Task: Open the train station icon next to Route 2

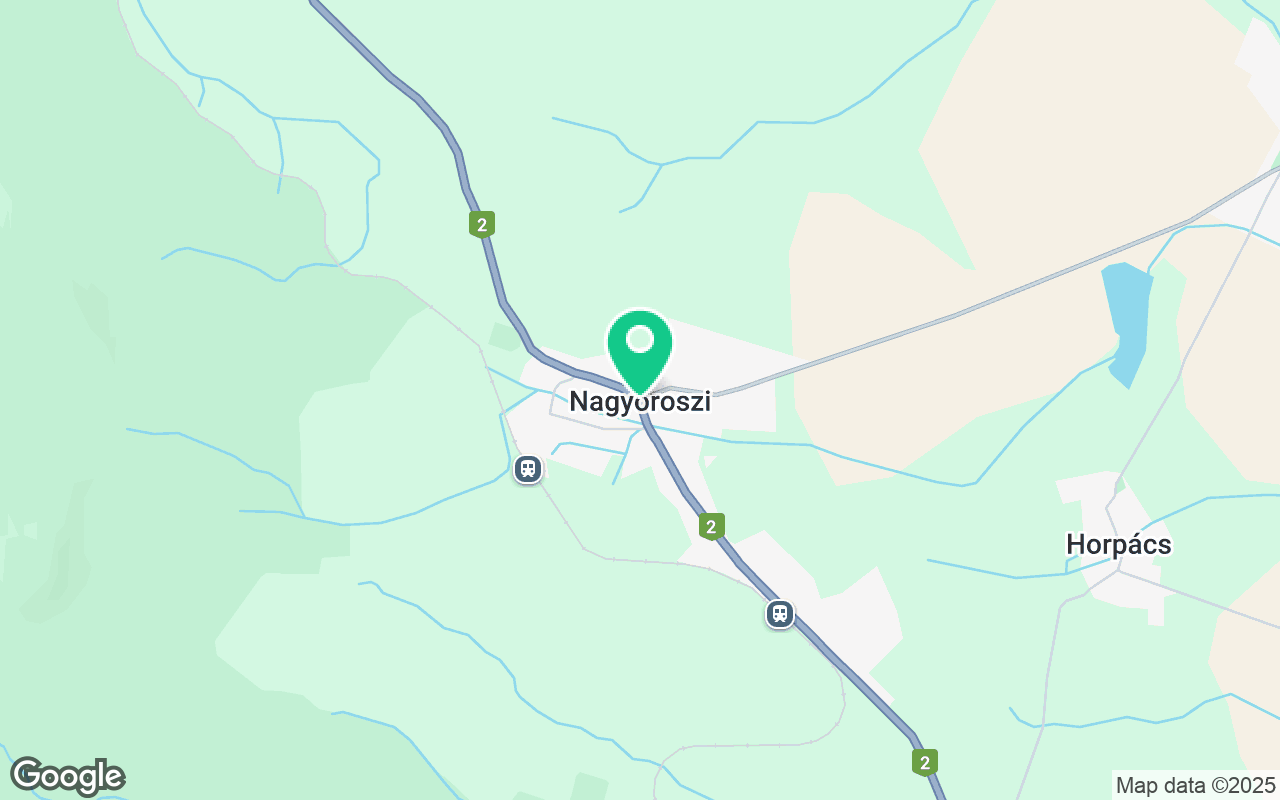Action: point(780,613)
